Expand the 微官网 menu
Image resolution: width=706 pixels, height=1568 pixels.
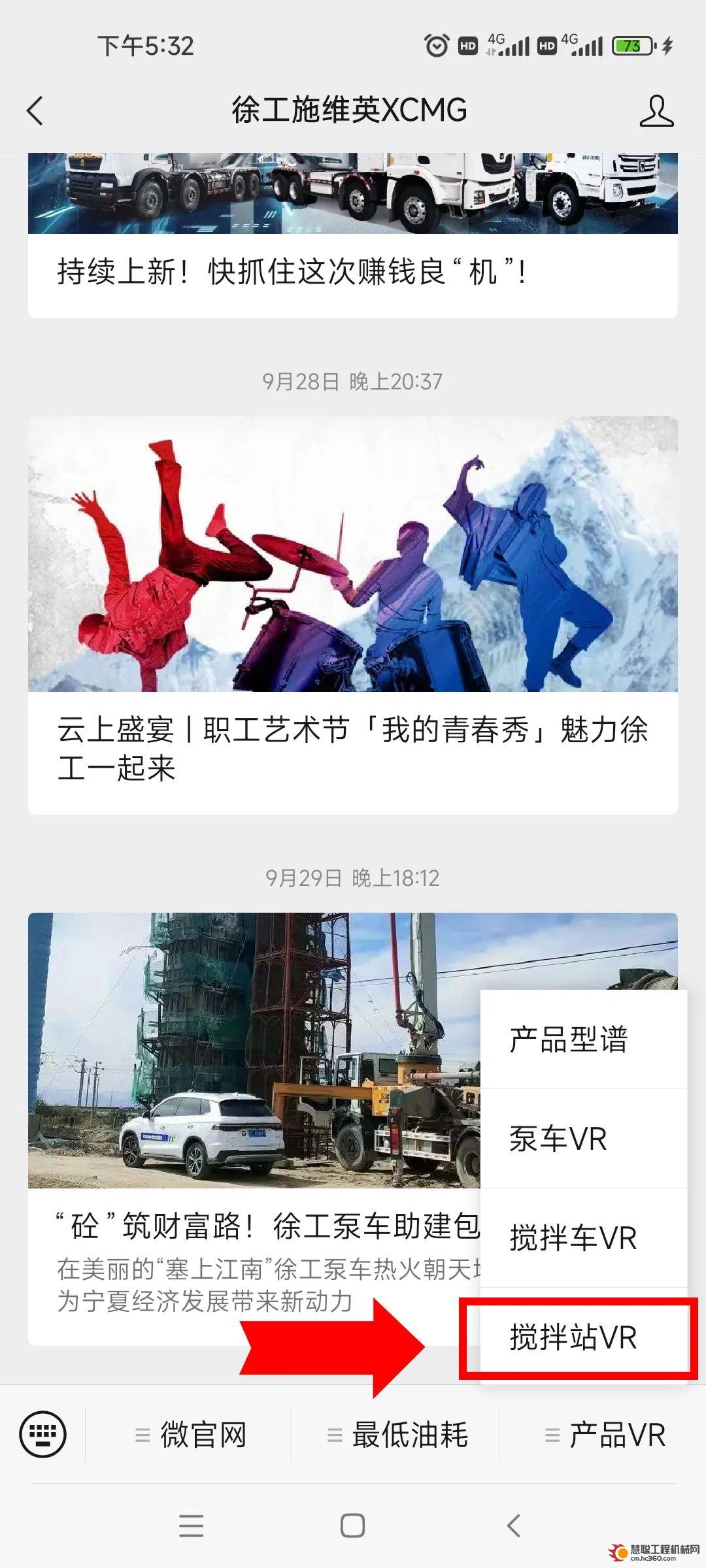click(190, 1435)
